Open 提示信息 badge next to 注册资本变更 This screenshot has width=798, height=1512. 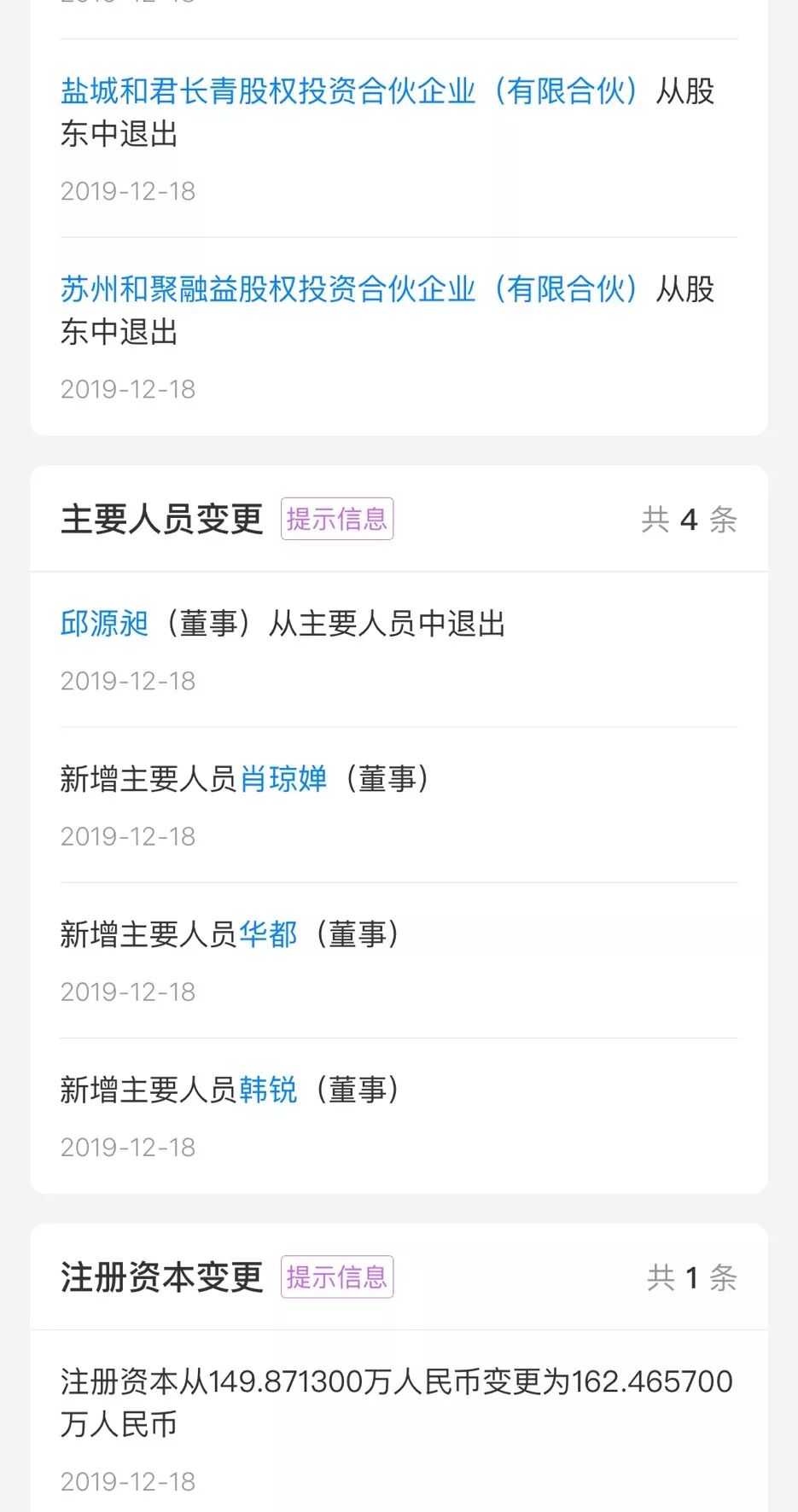pyautogui.click(x=337, y=1276)
